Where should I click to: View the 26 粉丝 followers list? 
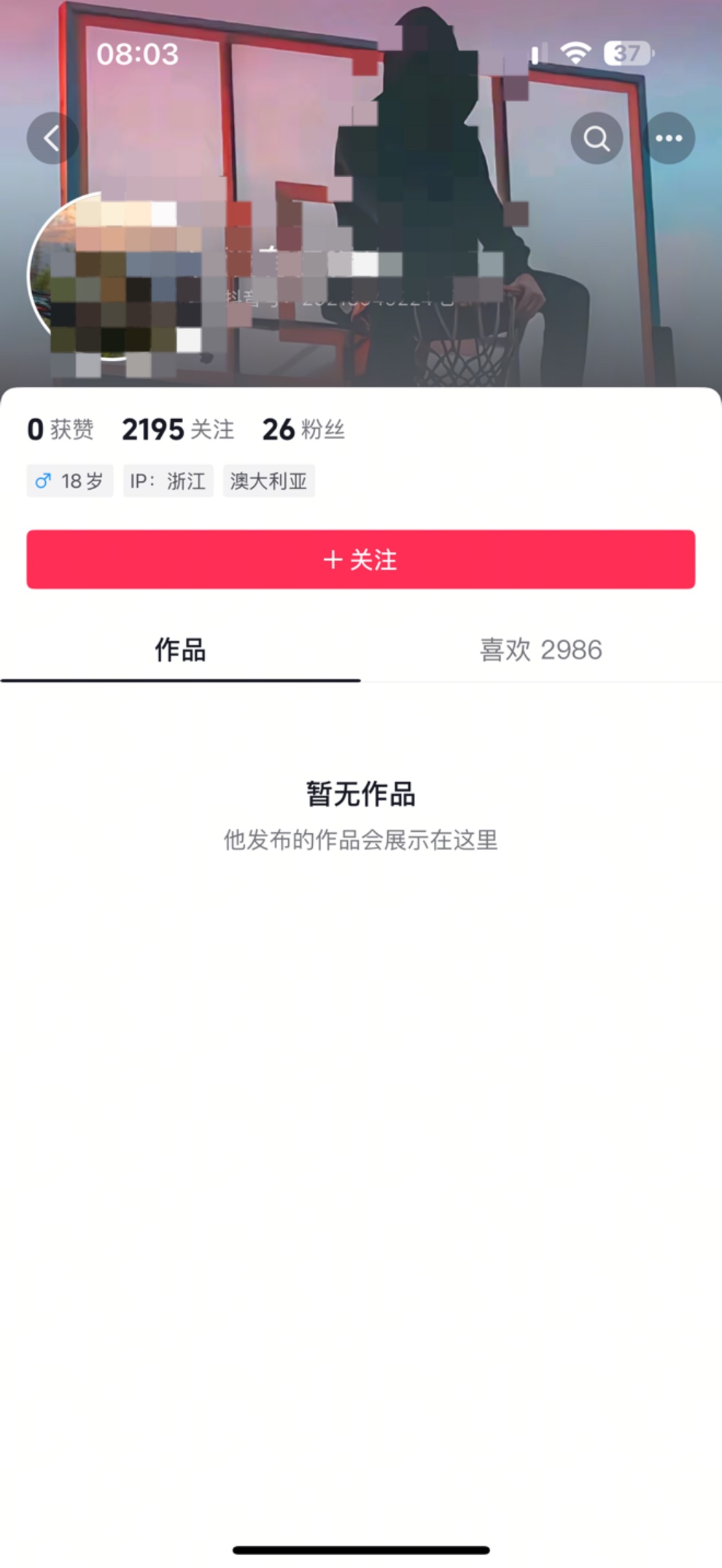(303, 429)
